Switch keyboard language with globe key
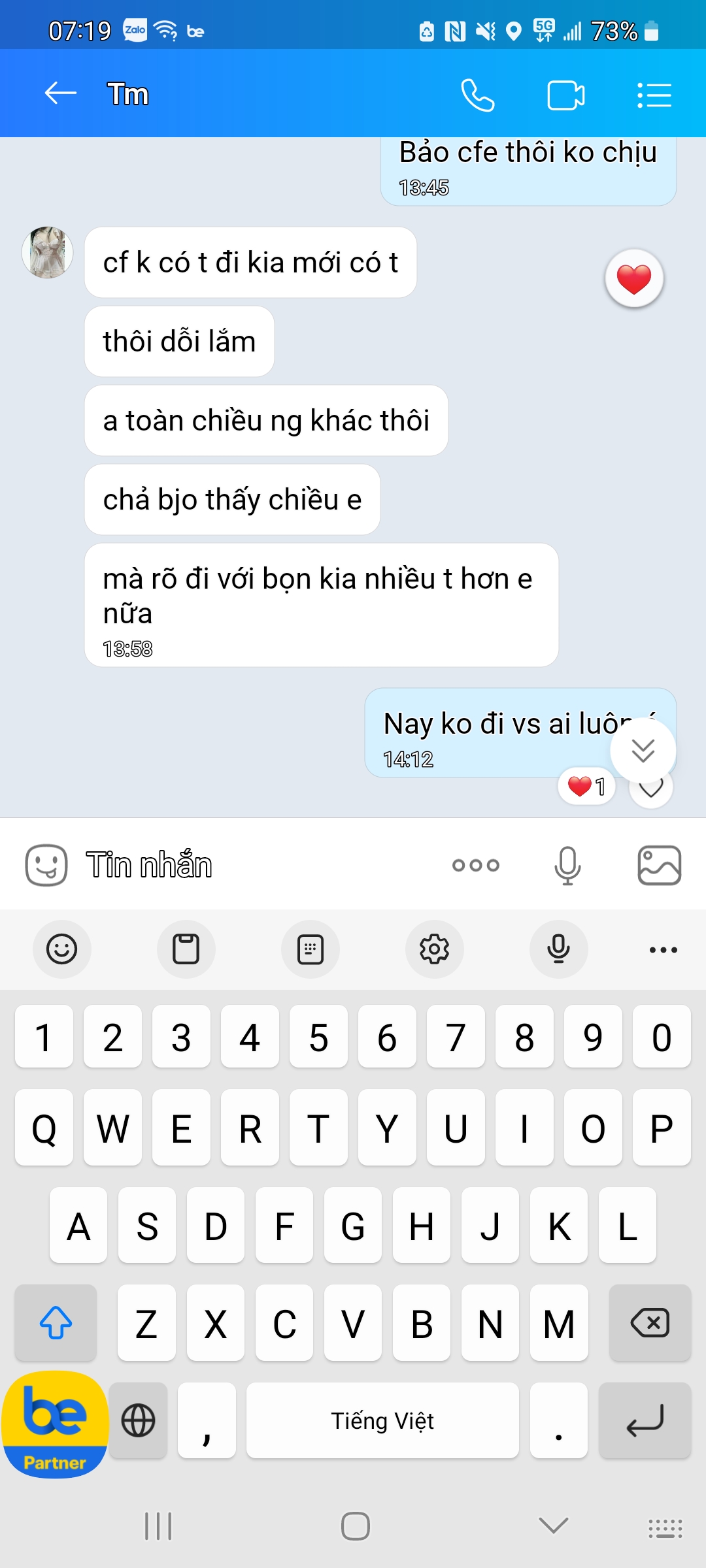 (139, 1420)
